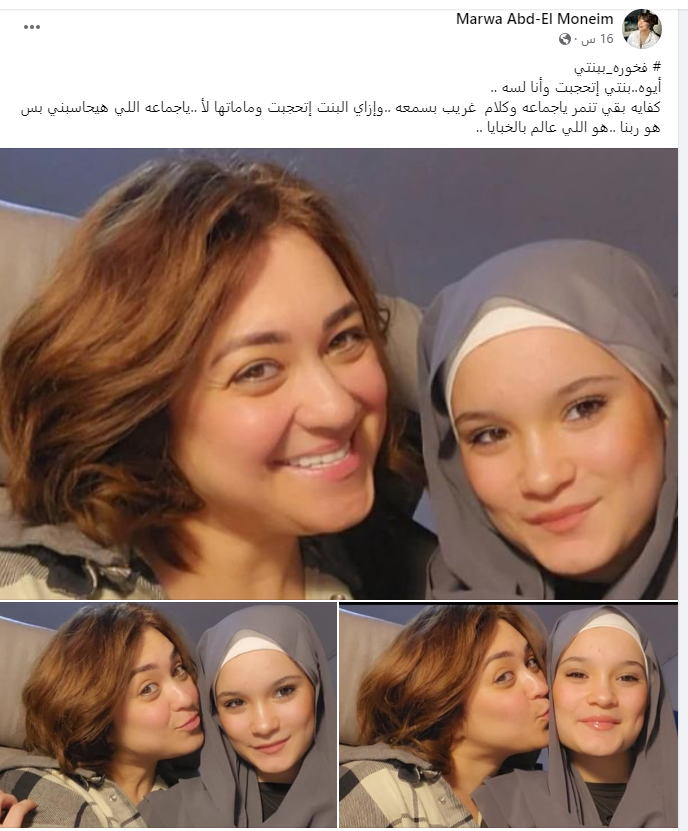Open the hashtag in the post text
The image size is (688, 831).
click(x=620, y=68)
